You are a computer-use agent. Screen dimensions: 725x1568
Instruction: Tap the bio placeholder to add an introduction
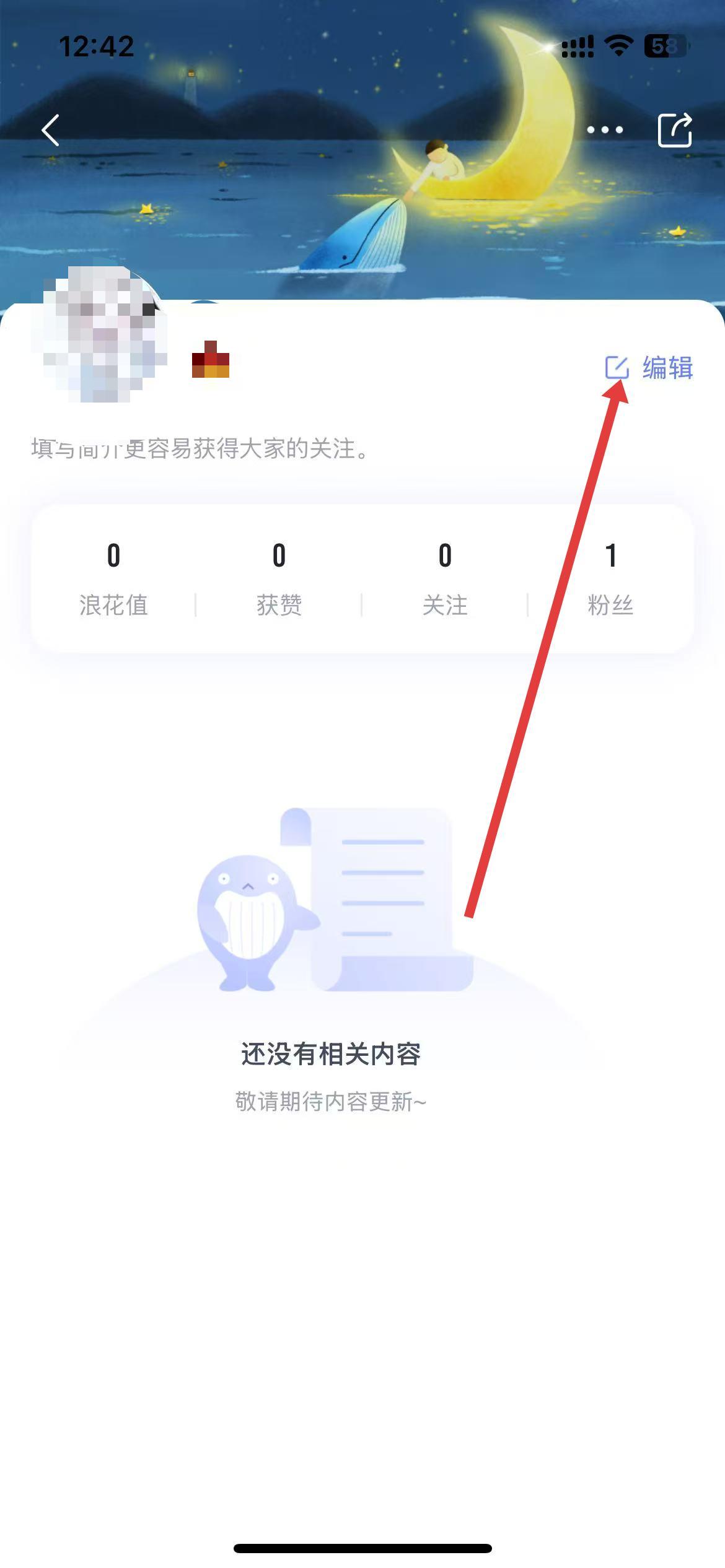coord(200,448)
